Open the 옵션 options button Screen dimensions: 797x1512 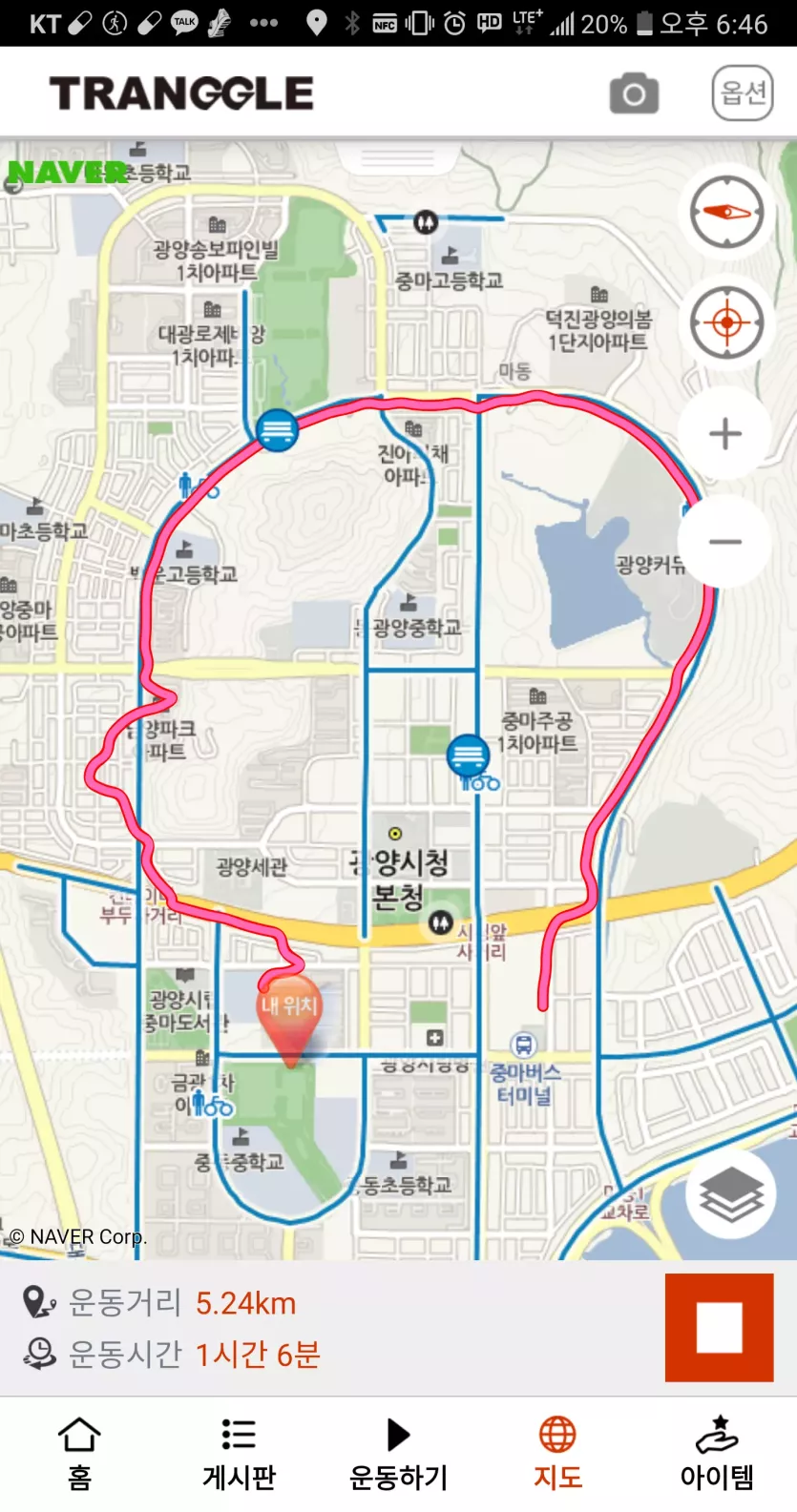coord(742,93)
